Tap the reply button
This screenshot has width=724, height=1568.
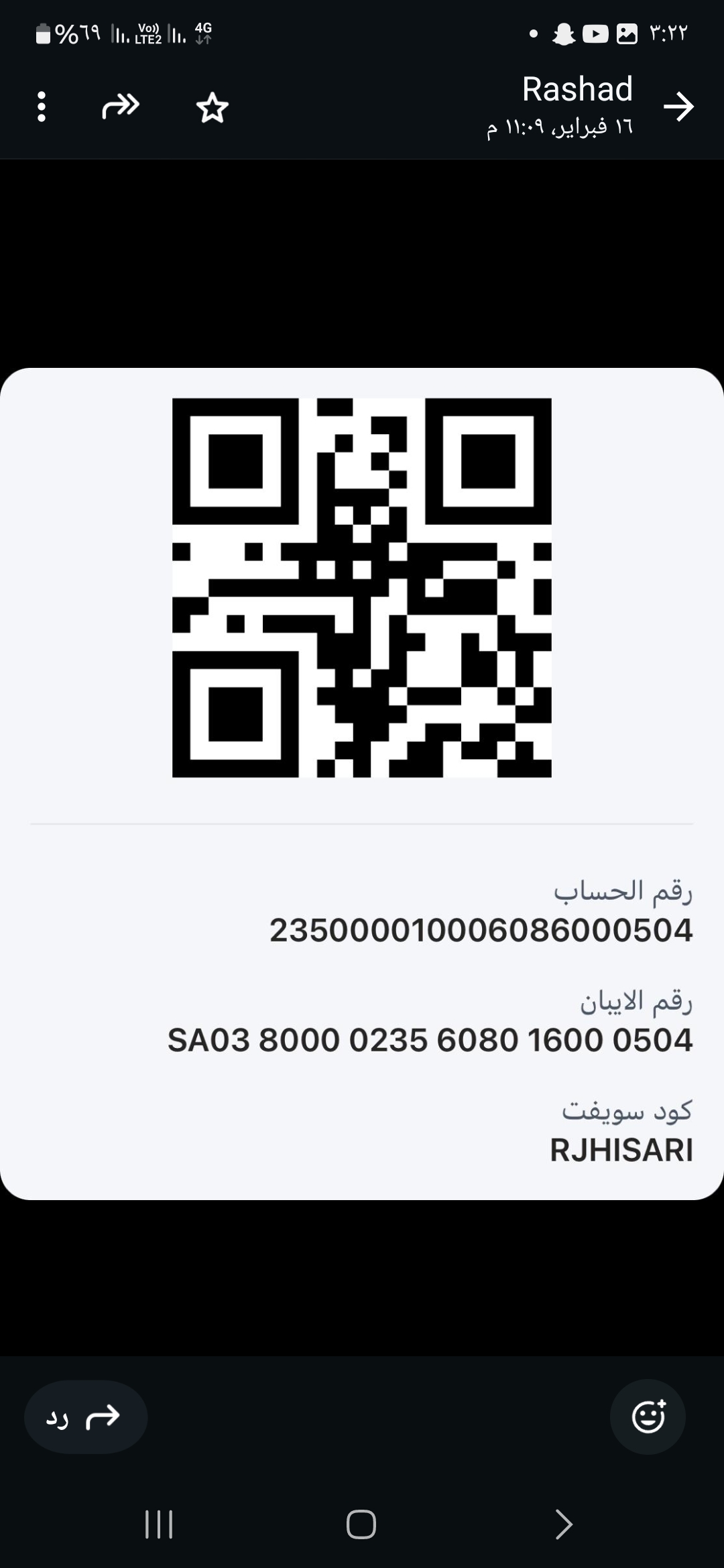point(86,1417)
